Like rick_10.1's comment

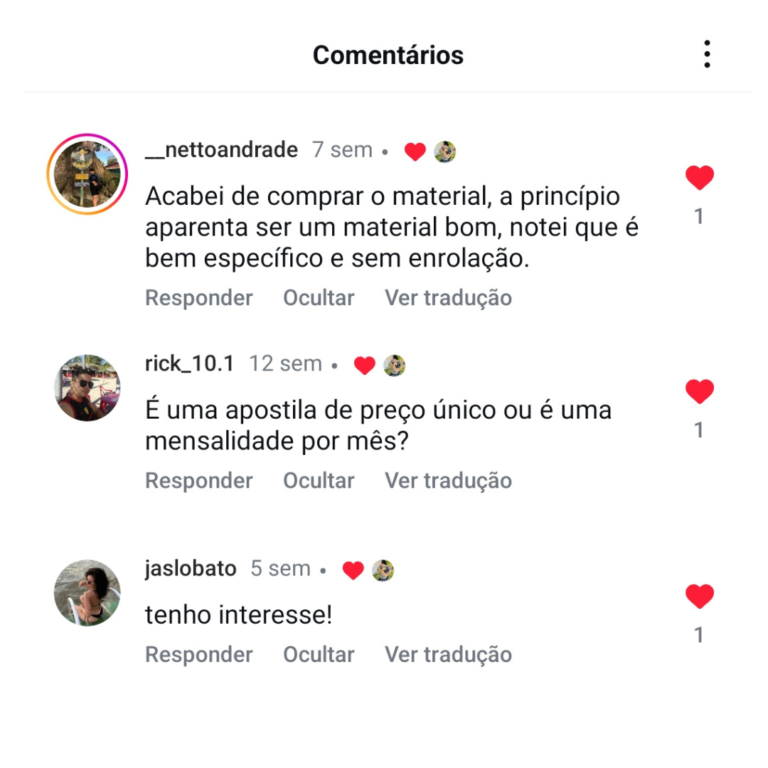point(699,391)
